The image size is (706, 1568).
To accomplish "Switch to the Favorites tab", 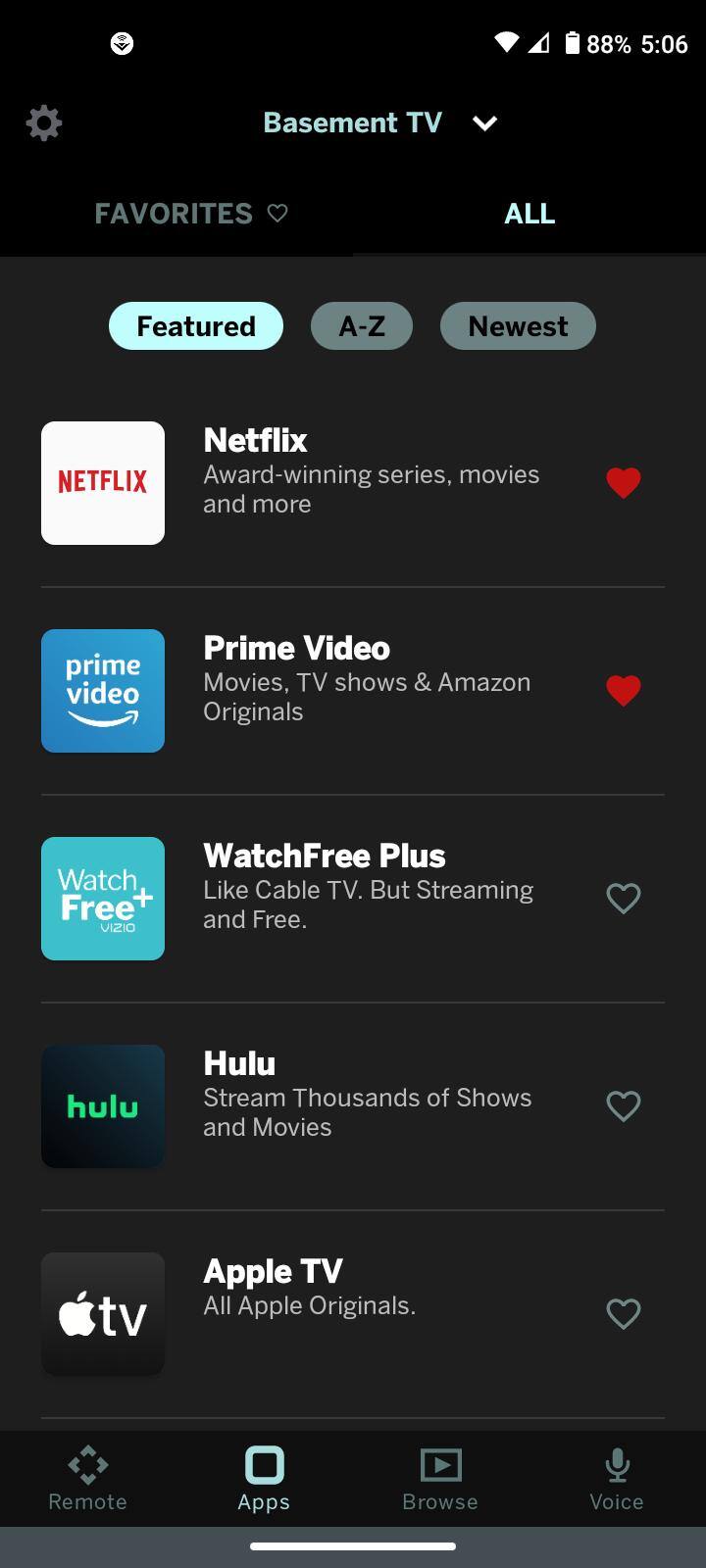I will click(190, 214).
